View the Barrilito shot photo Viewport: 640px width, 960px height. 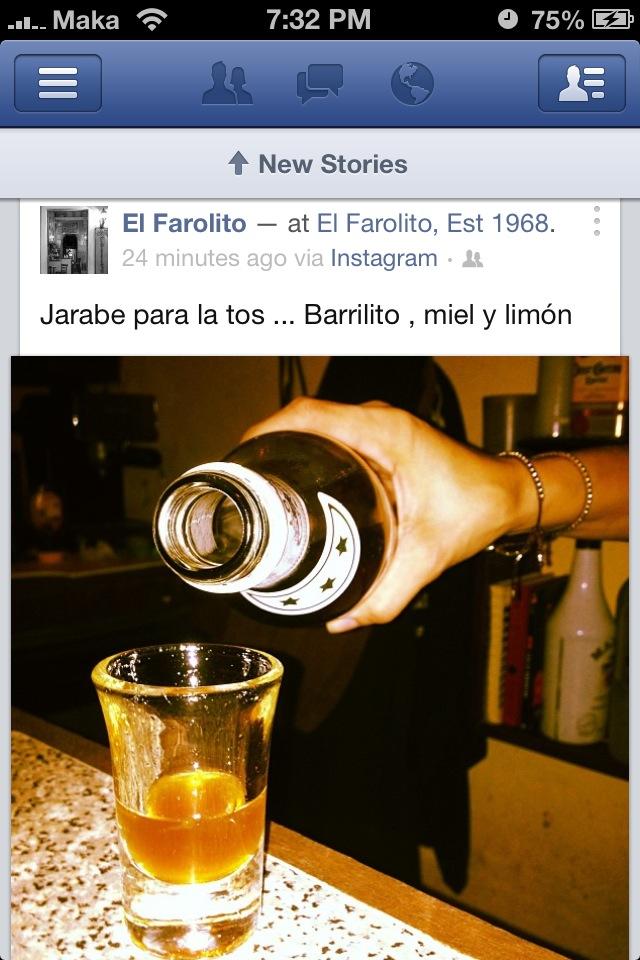click(320, 650)
